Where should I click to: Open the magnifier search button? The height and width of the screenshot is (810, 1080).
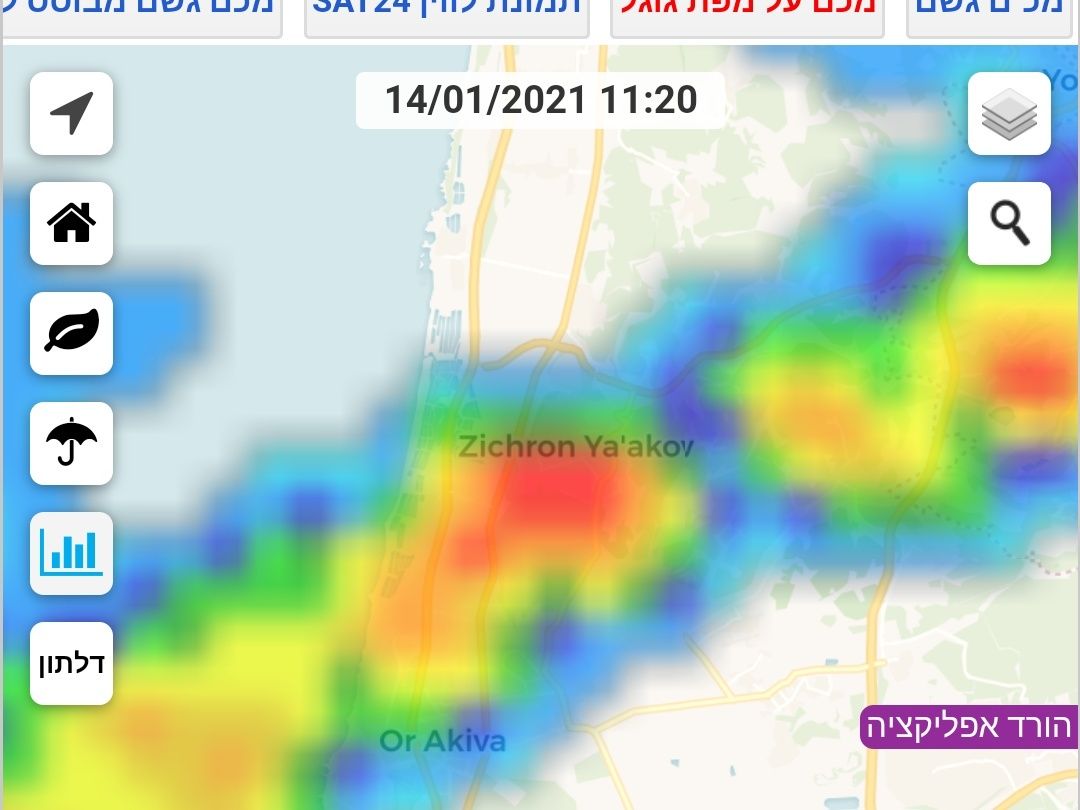click(1009, 223)
